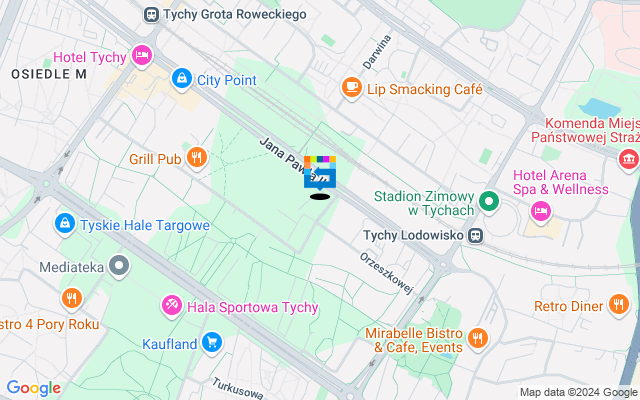Select Kaufland shopping cart marker
640x400 pixels.
click(x=211, y=343)
